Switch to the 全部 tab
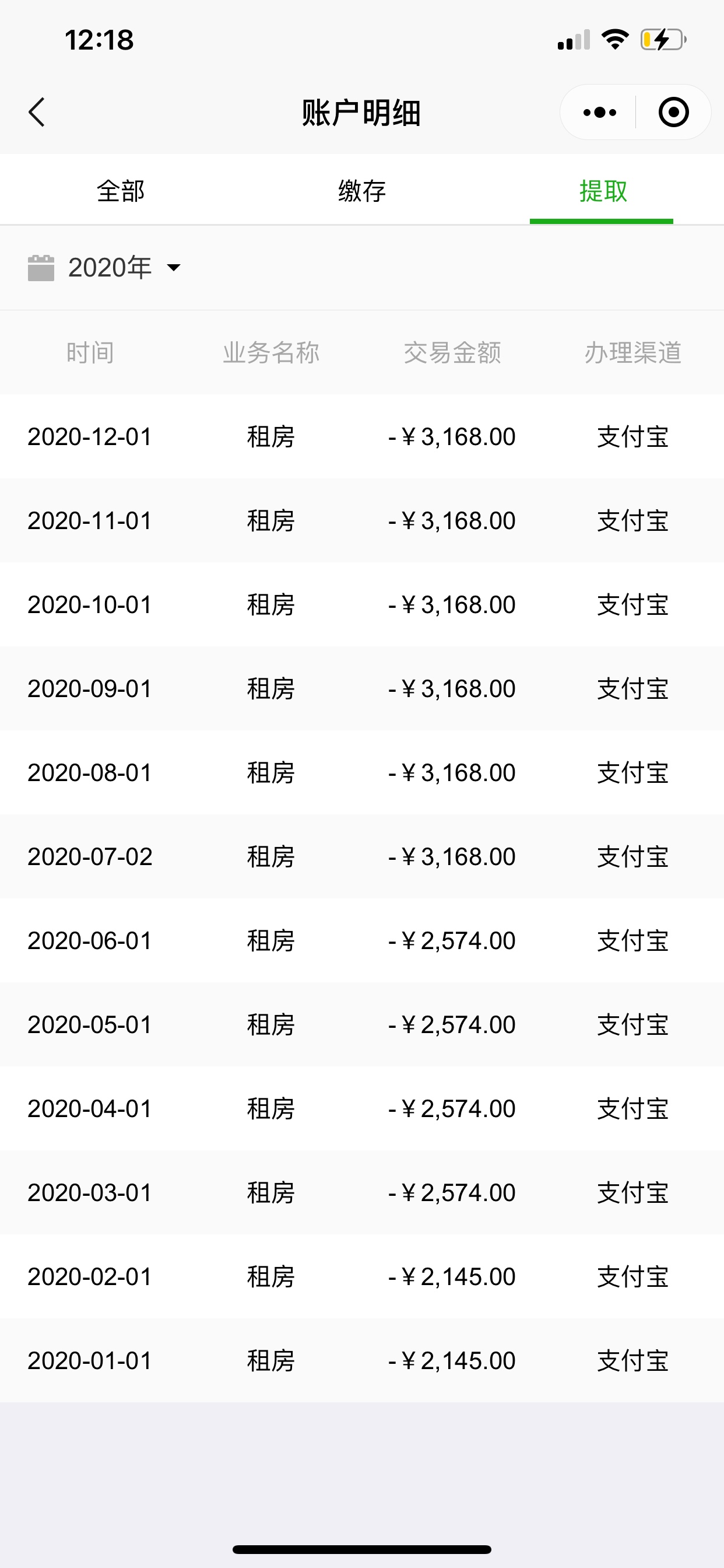The image size is (724, 1568). [x=121, y=191]
